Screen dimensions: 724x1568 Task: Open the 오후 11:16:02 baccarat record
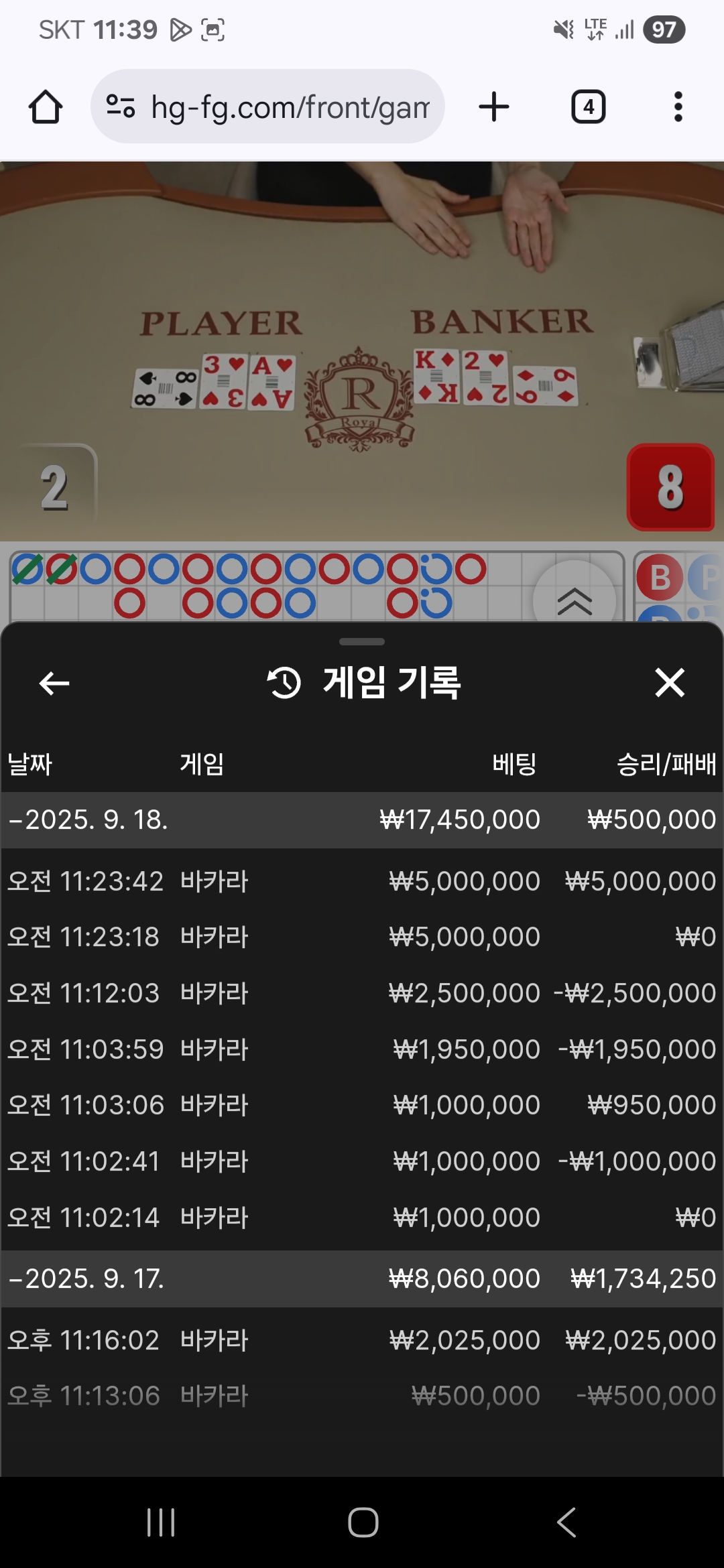coord(362,1340)
